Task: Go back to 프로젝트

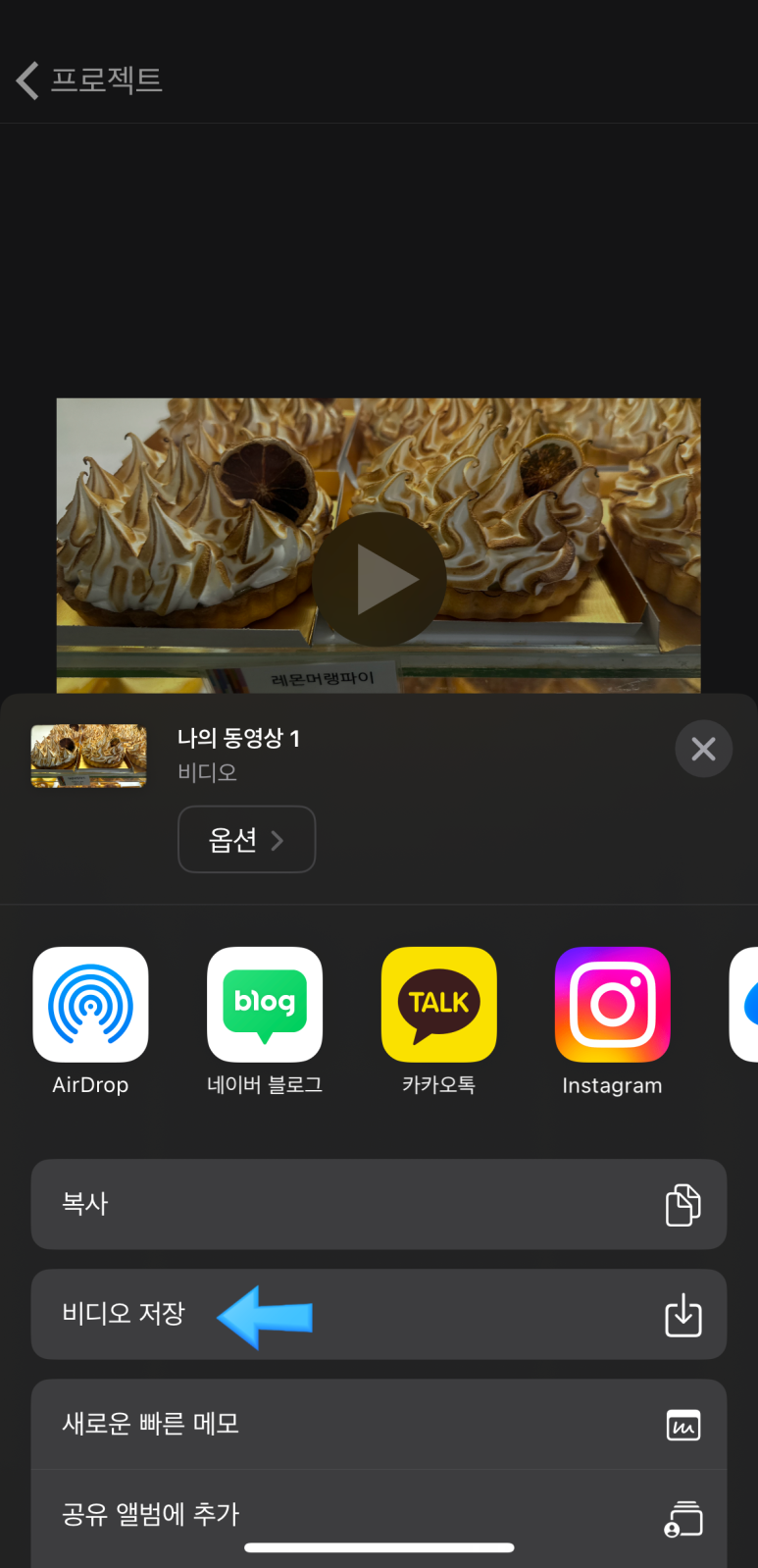Action: 90,79
